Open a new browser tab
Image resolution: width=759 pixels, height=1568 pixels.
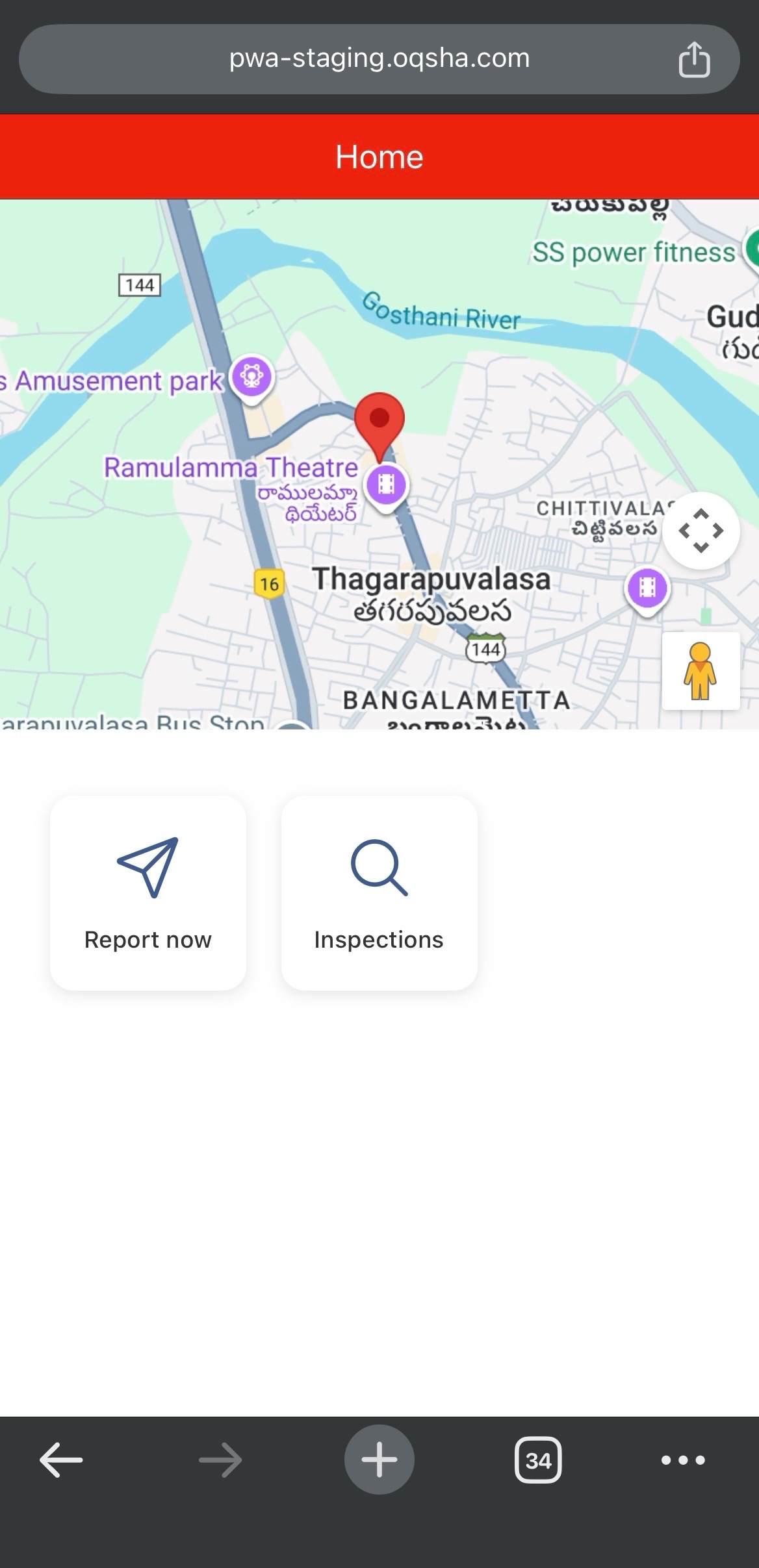[379, 1460]
